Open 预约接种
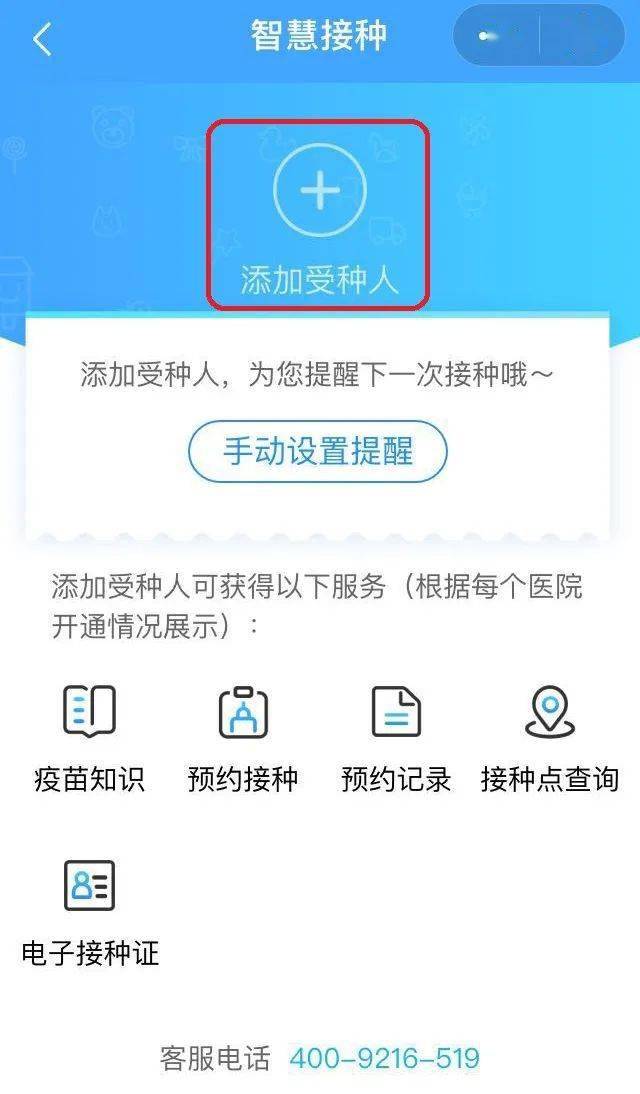The width and height of the screenshot is (640, 1094). (x=243, y=738)
